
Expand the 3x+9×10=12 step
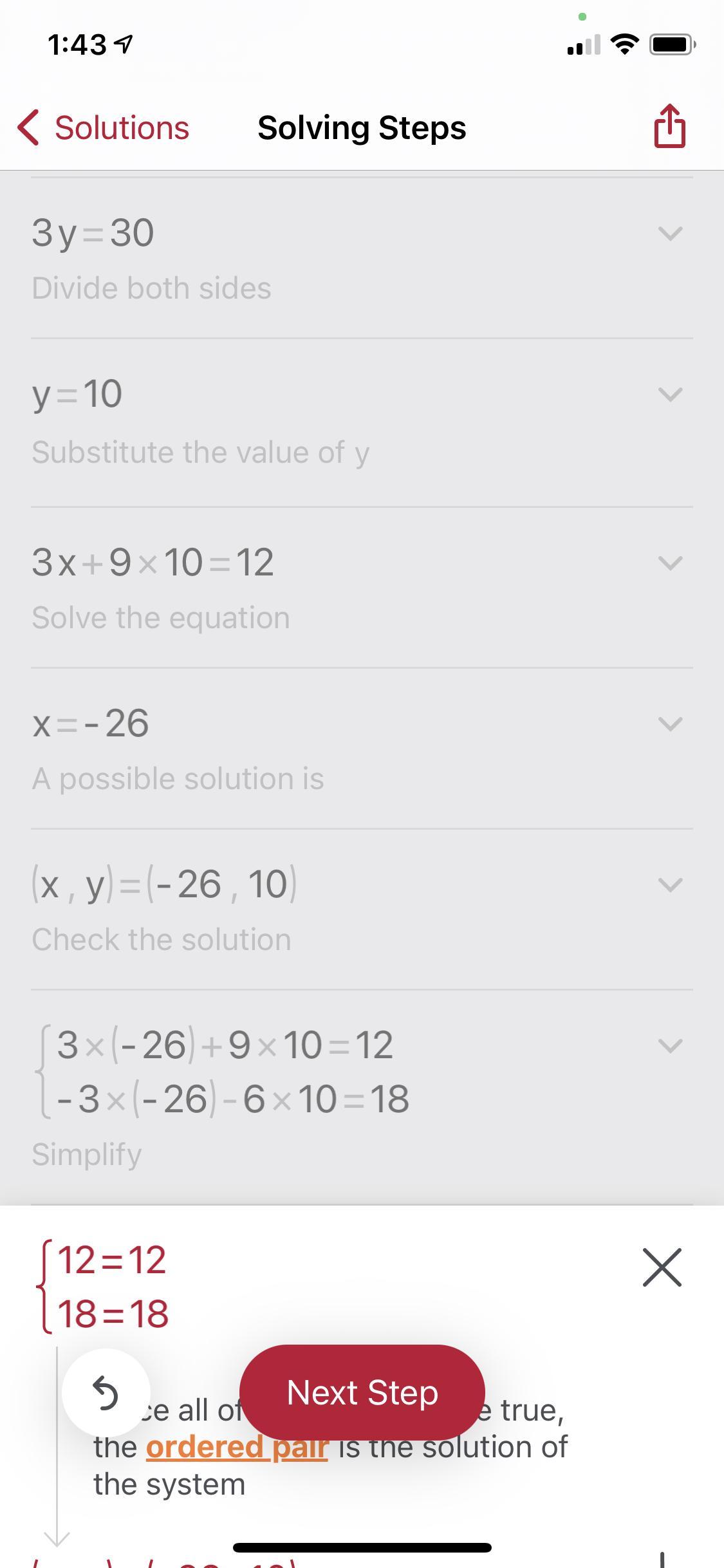(670, 563)
